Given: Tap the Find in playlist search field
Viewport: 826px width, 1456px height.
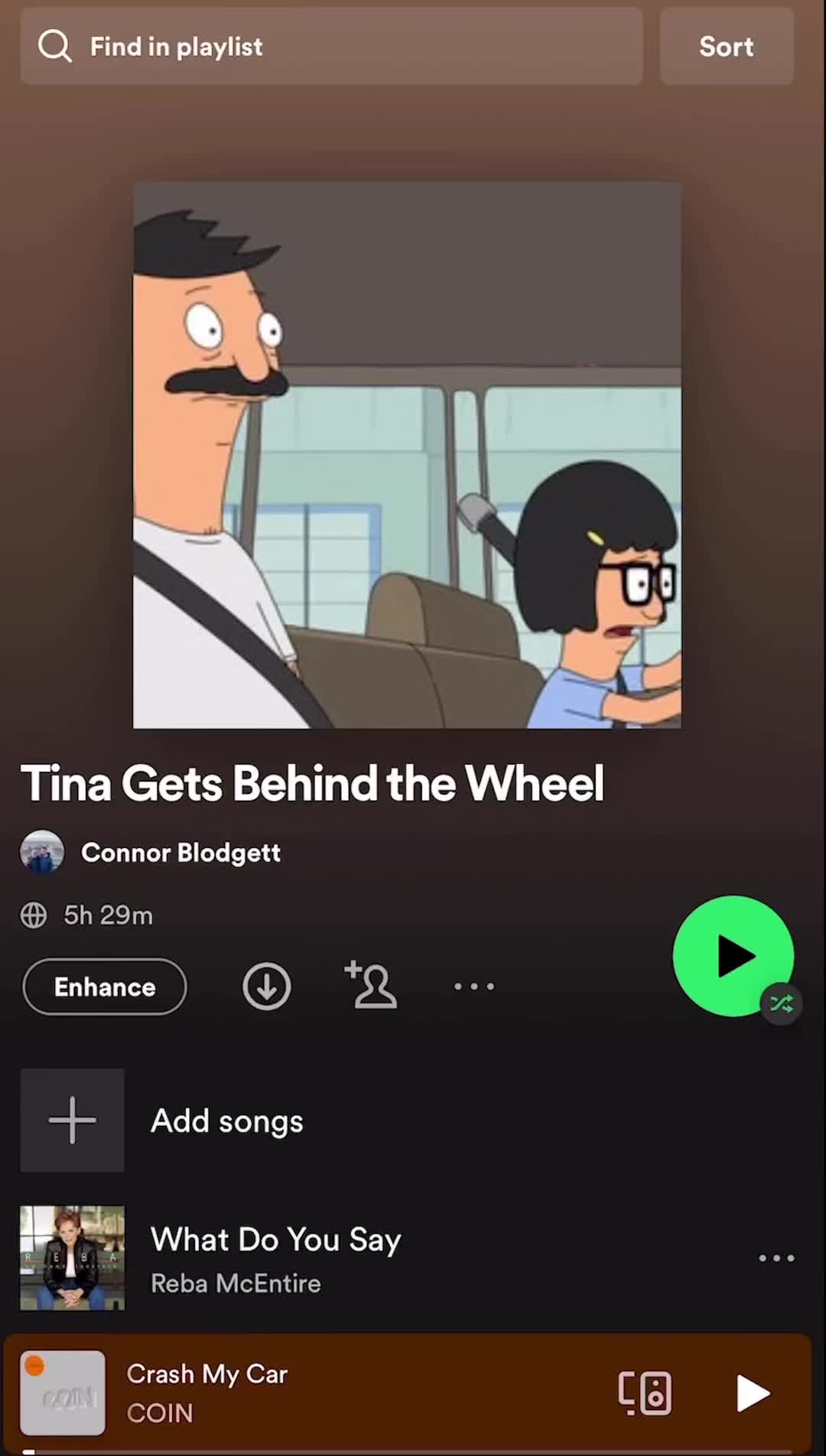Looking at the screenshot, I should click(x=330, y=47).
